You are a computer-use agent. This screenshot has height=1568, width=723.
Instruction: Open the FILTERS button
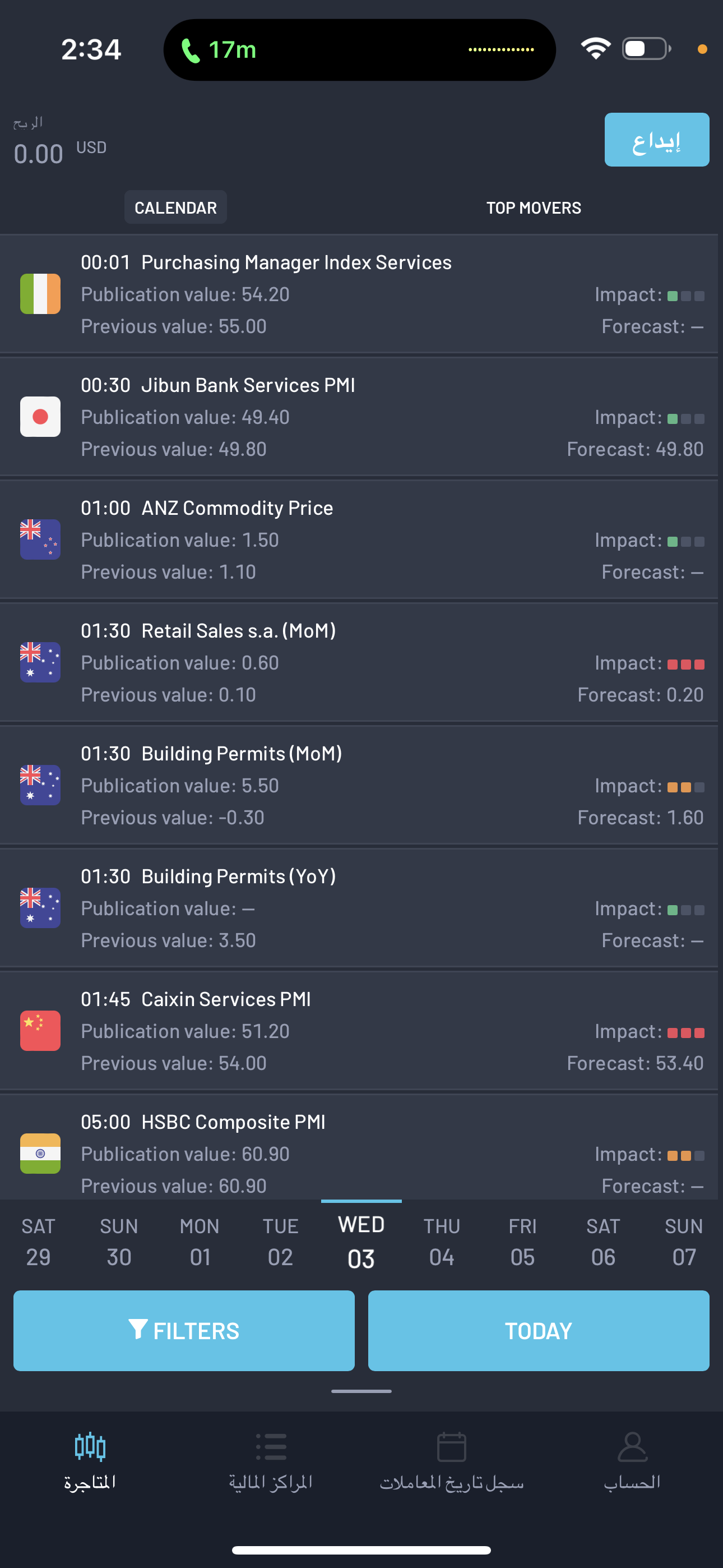point(184,1331)
